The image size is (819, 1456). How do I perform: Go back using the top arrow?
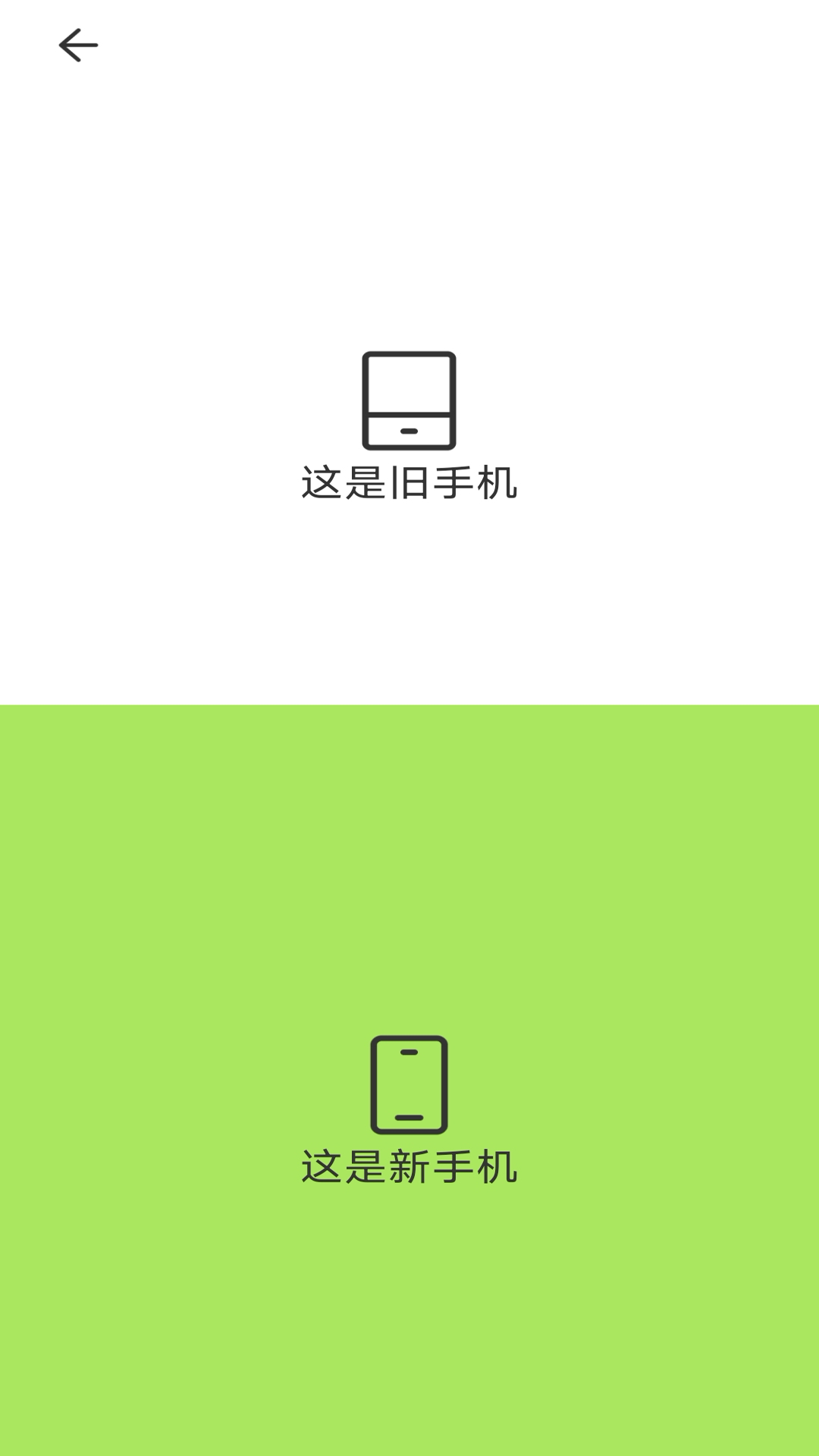coord(78,45)
